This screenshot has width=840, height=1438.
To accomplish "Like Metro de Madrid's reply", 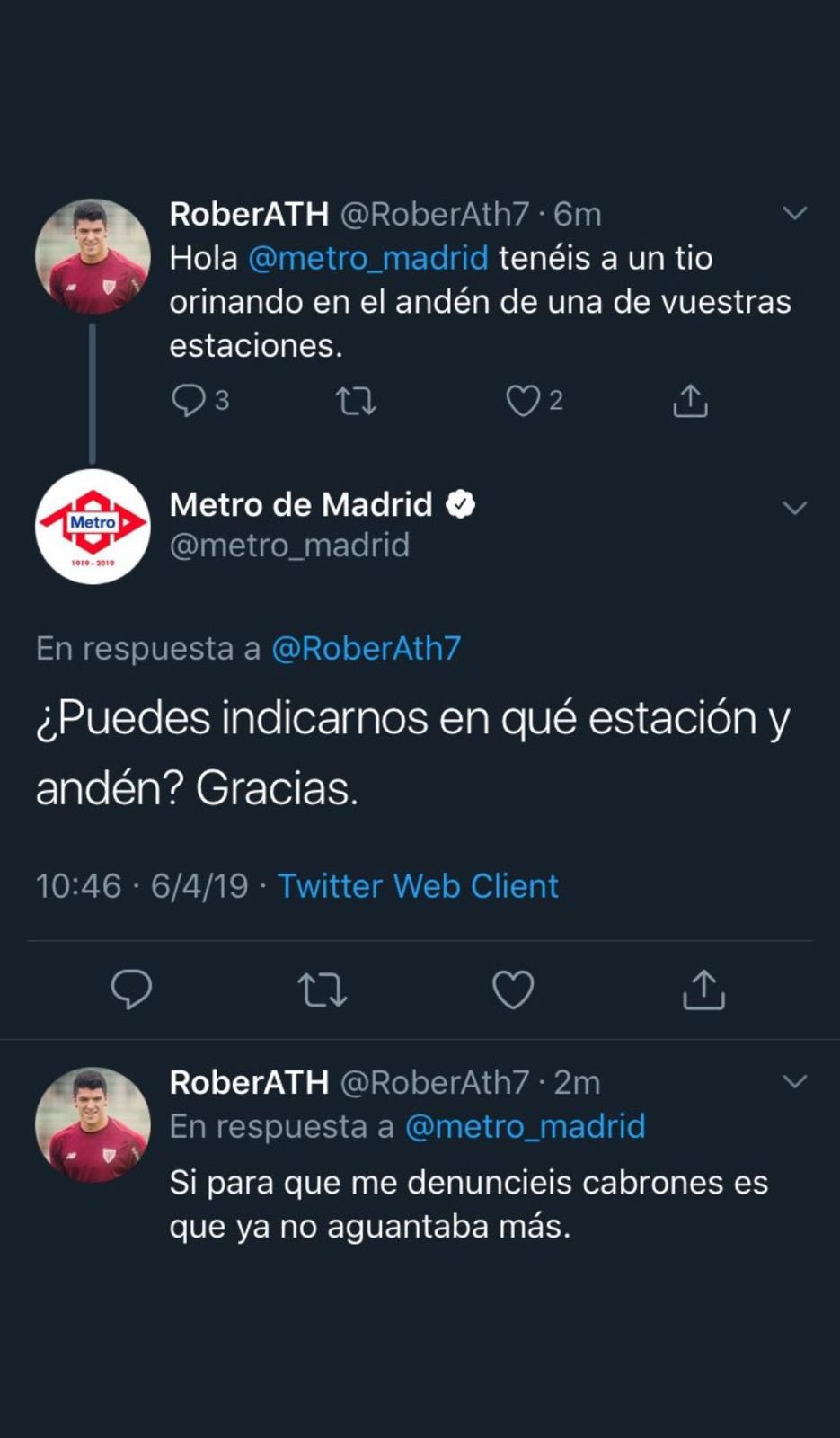I will point(513,990).
